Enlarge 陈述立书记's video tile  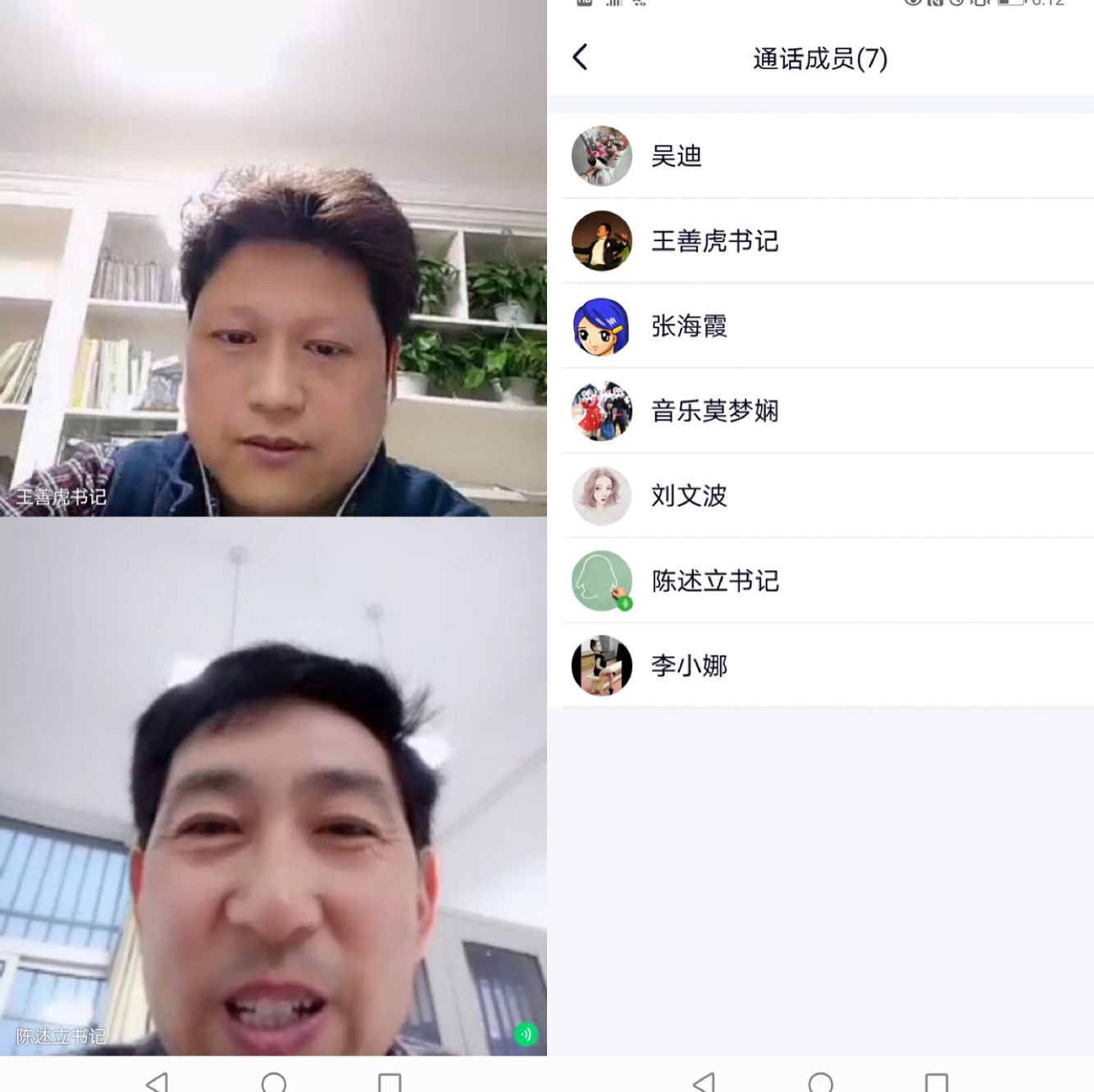273,787
